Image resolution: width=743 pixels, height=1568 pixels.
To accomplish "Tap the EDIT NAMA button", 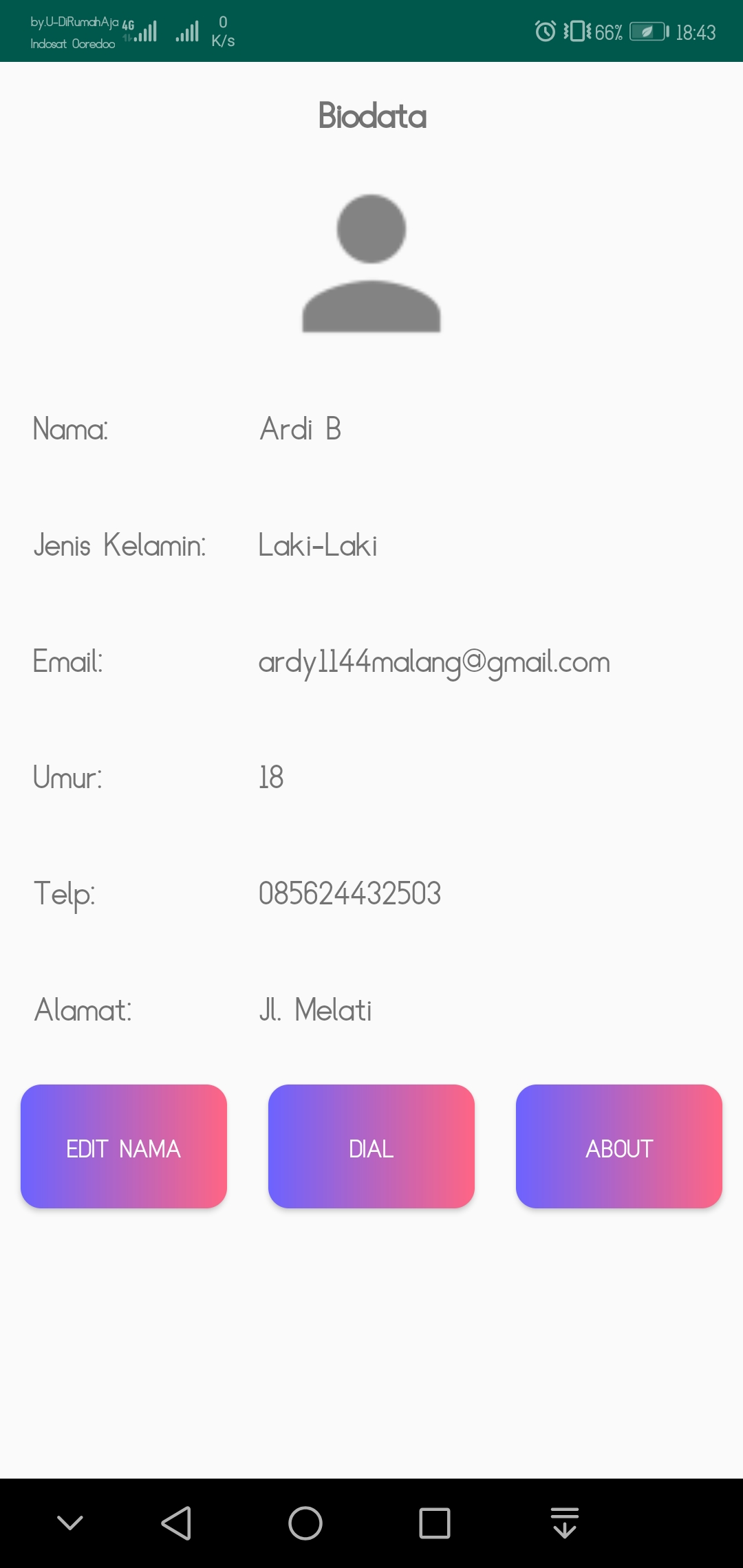I will click(124, 1146).
